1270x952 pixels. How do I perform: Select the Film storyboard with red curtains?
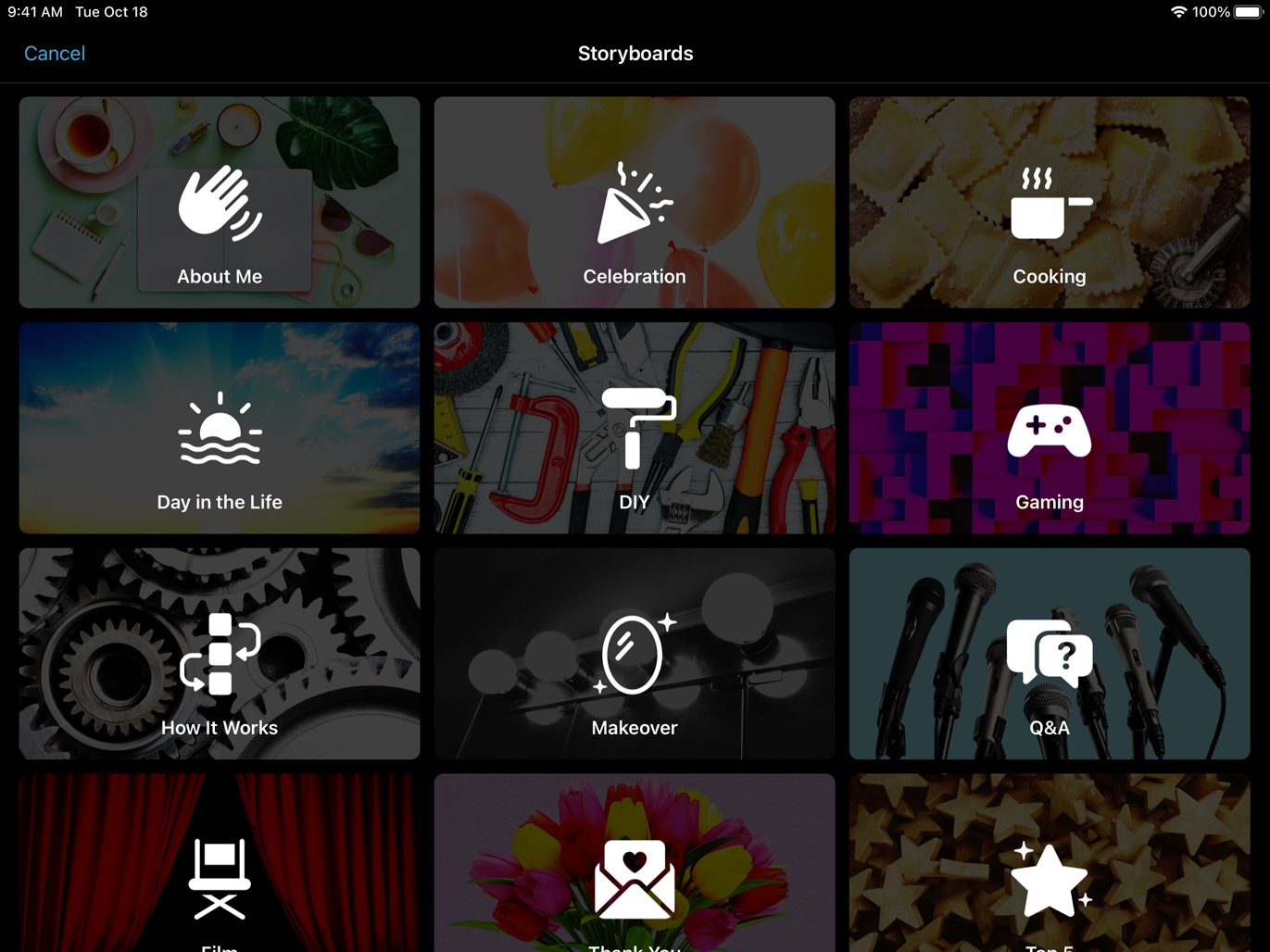220,866
